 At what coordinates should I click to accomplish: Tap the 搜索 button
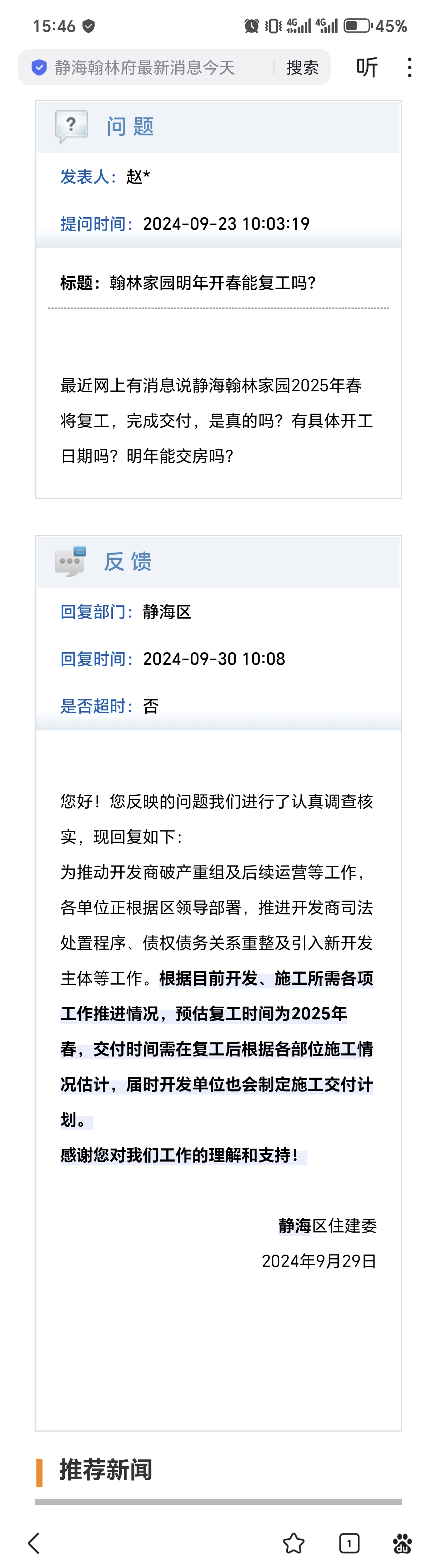302,67
